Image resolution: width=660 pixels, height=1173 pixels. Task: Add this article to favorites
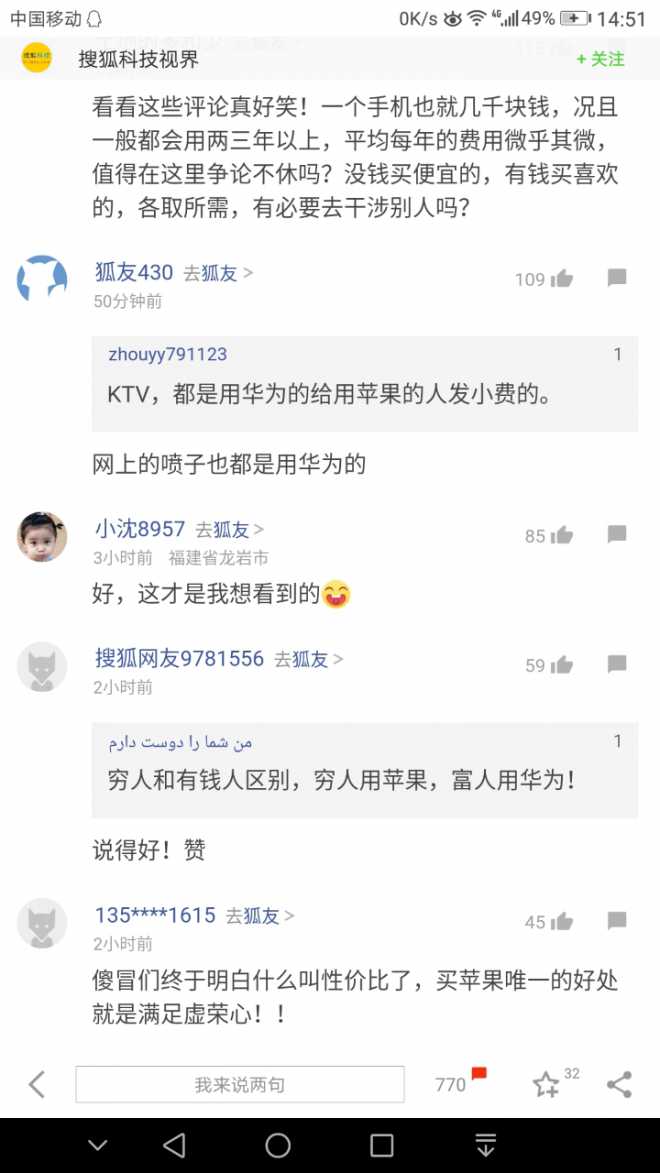[546, 1084]
